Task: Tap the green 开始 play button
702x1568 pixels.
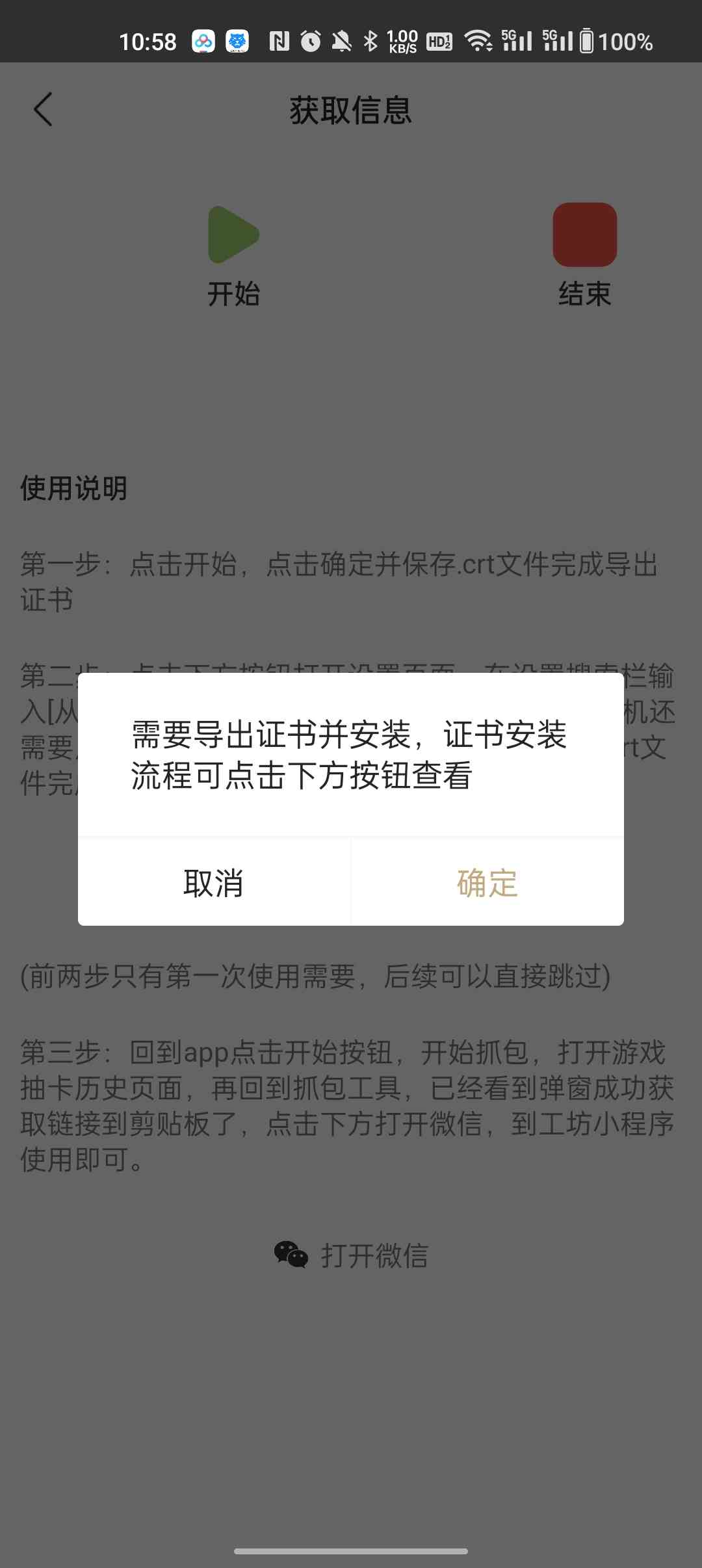Action: [x=233, y=235]
